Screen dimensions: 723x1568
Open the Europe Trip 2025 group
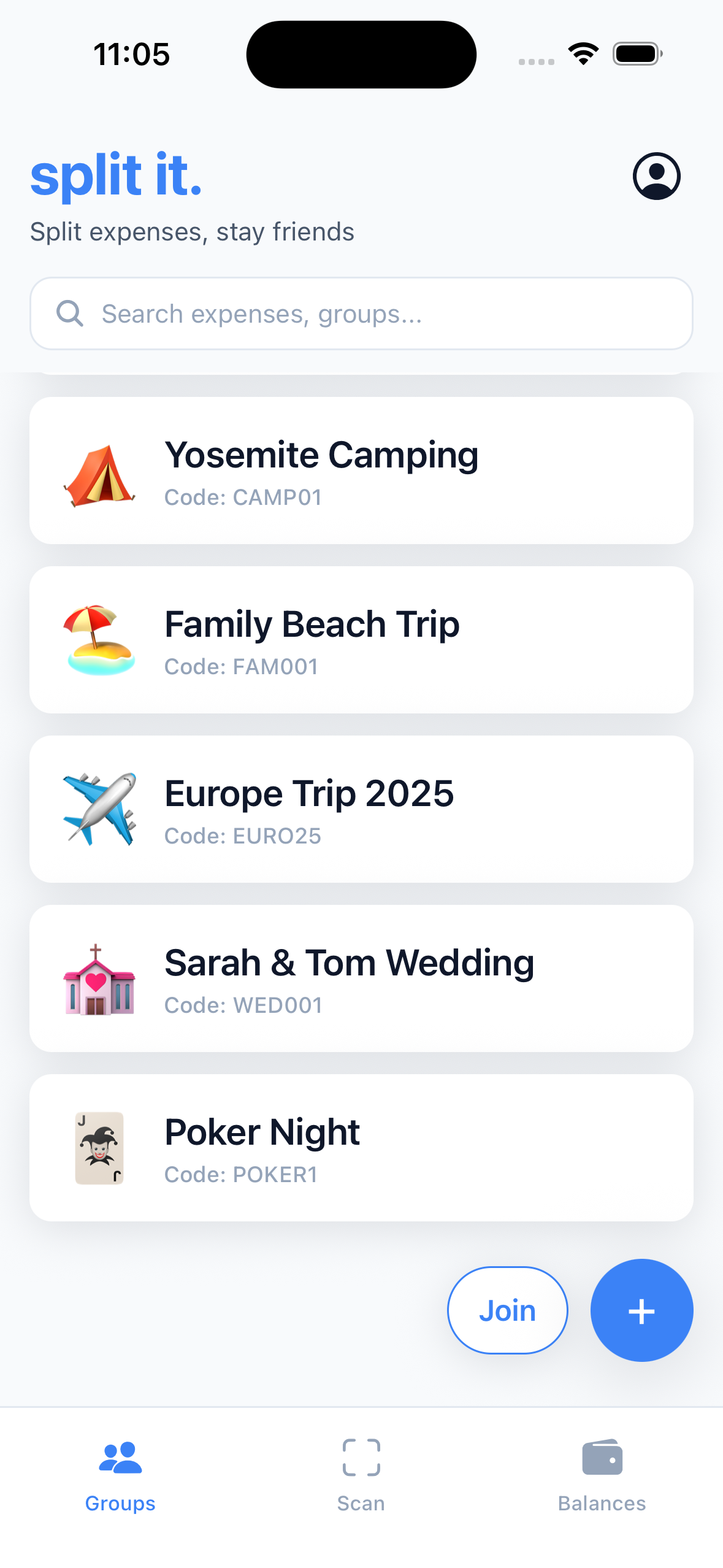(x=361, y=809)
